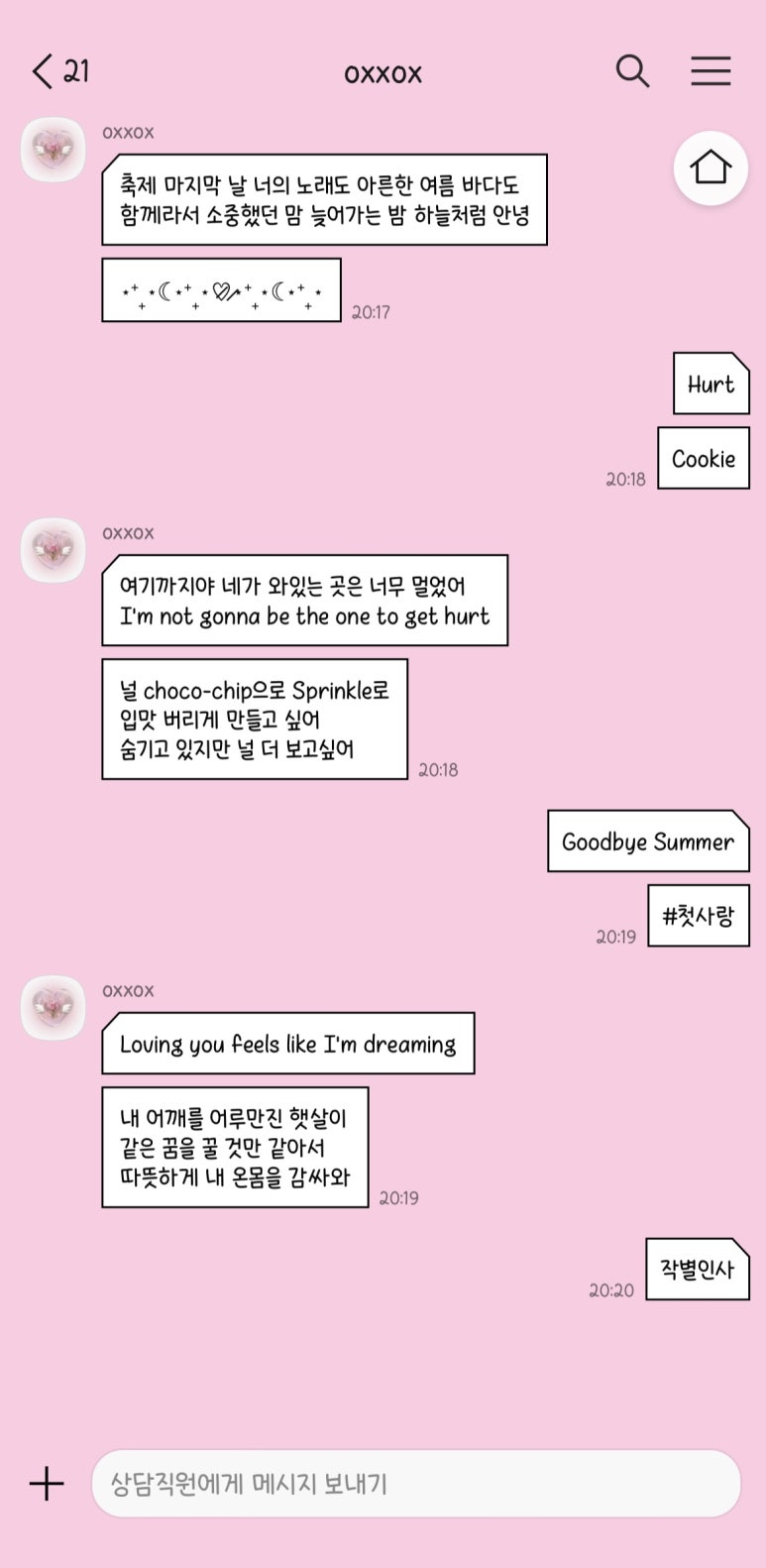Screen dimensions: 766x1568
Task: Tap the message field to 상담직원
Action: pos(416,1484)
